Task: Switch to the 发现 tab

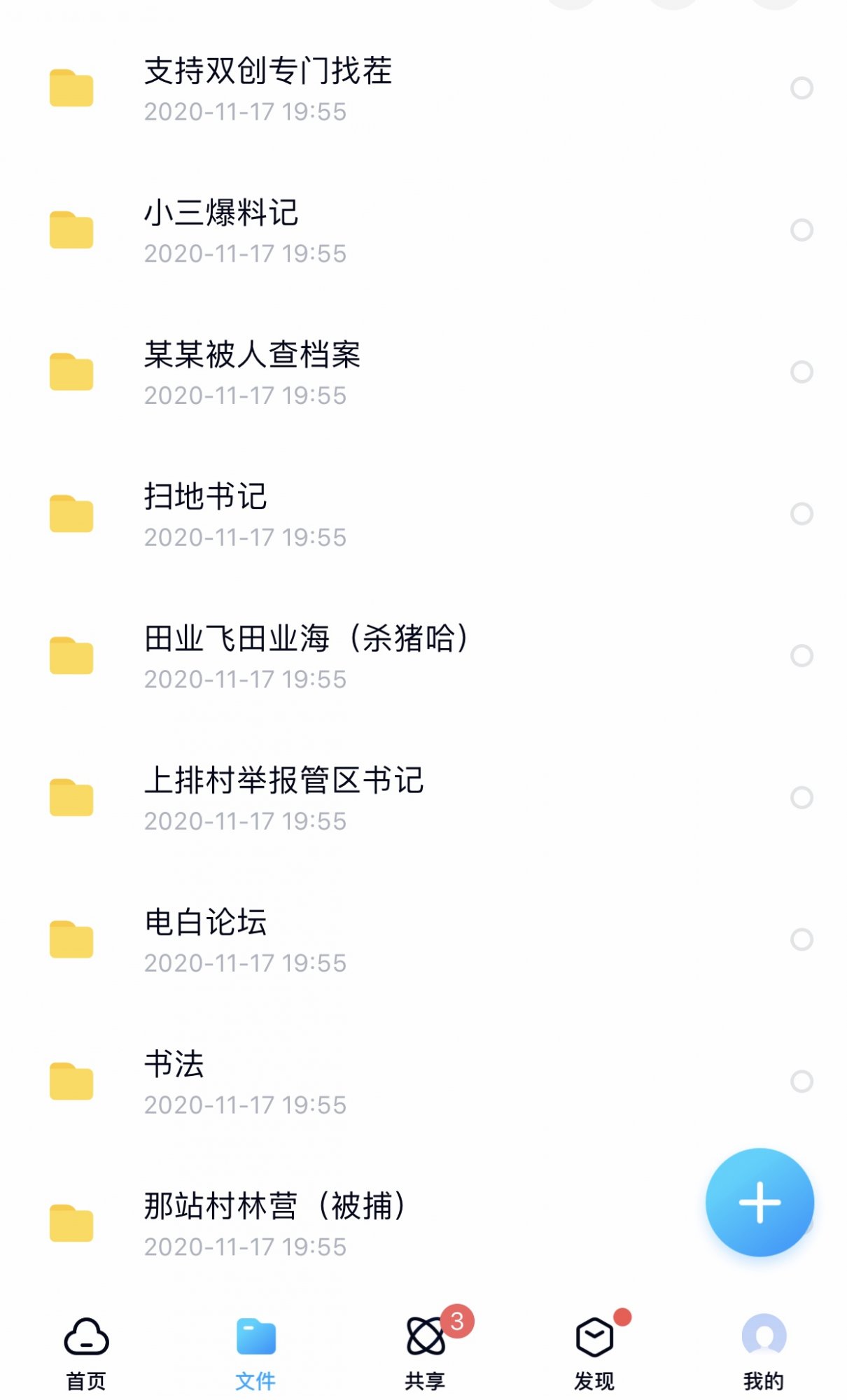Action: tap(594, 1352)
